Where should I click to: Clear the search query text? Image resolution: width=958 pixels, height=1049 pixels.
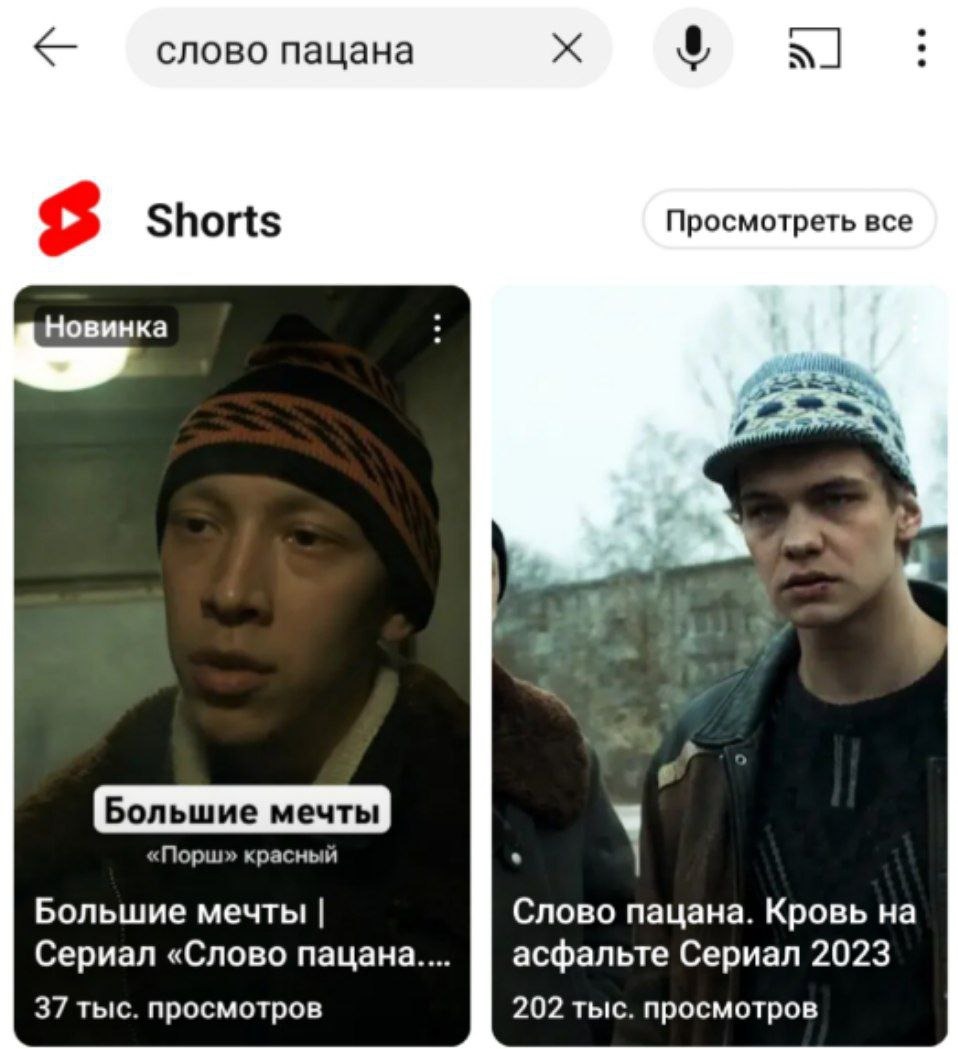[567, 48]
